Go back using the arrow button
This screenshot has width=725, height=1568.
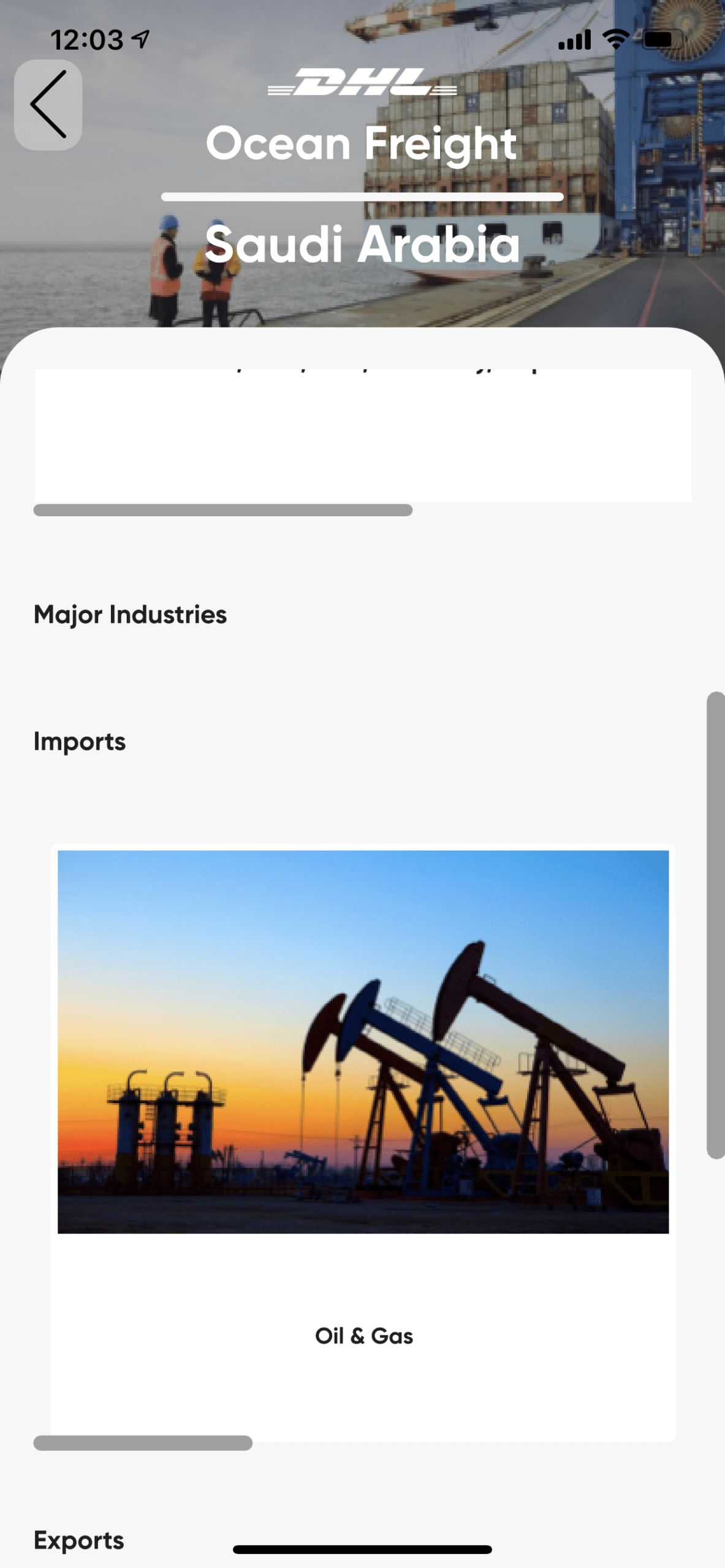tap(48, 105)
